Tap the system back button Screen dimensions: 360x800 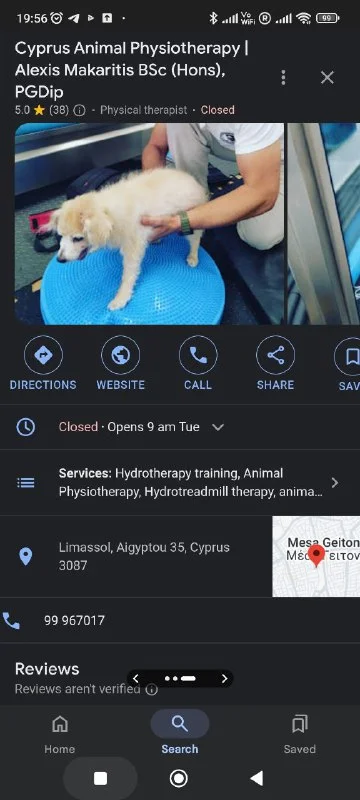coord(256,778)
